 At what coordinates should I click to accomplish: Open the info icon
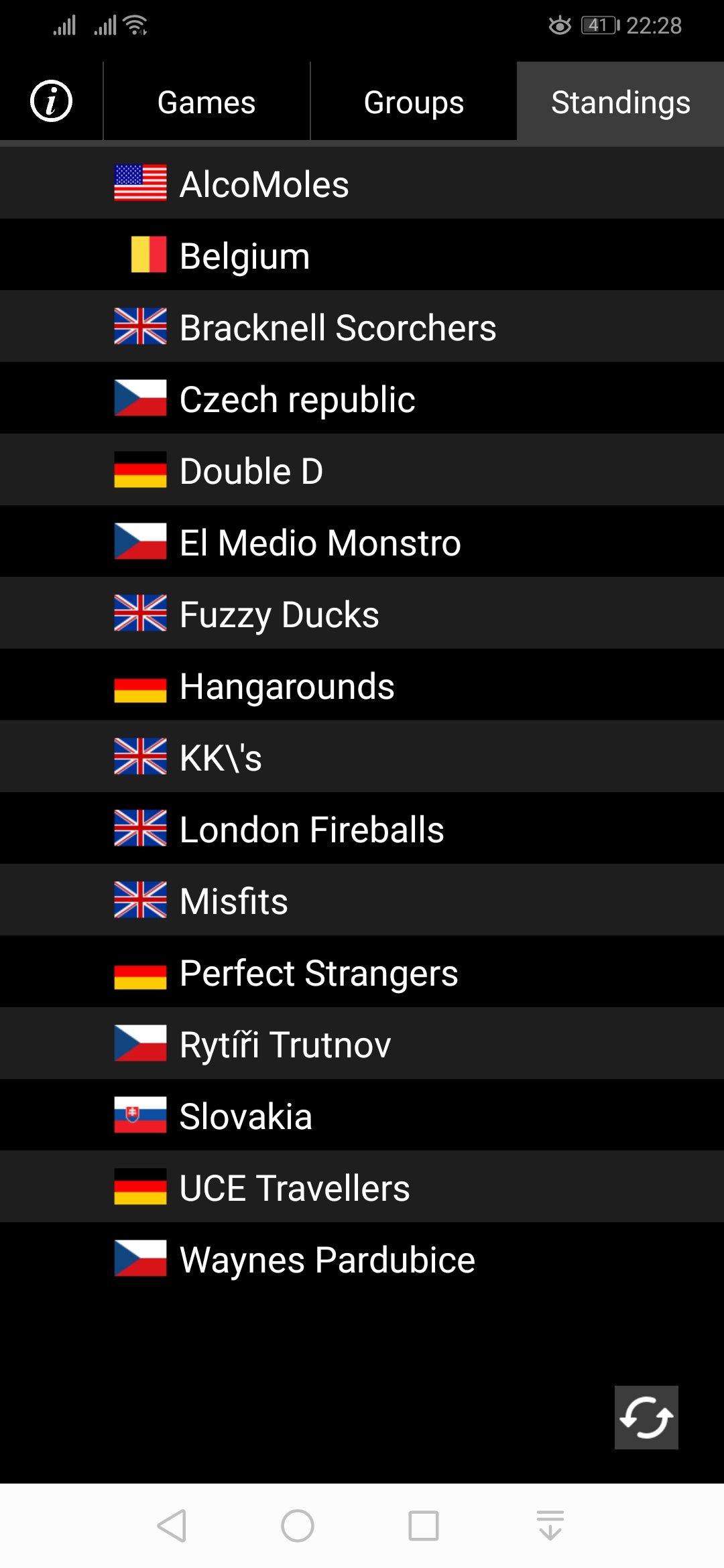(x=51, y=102)
